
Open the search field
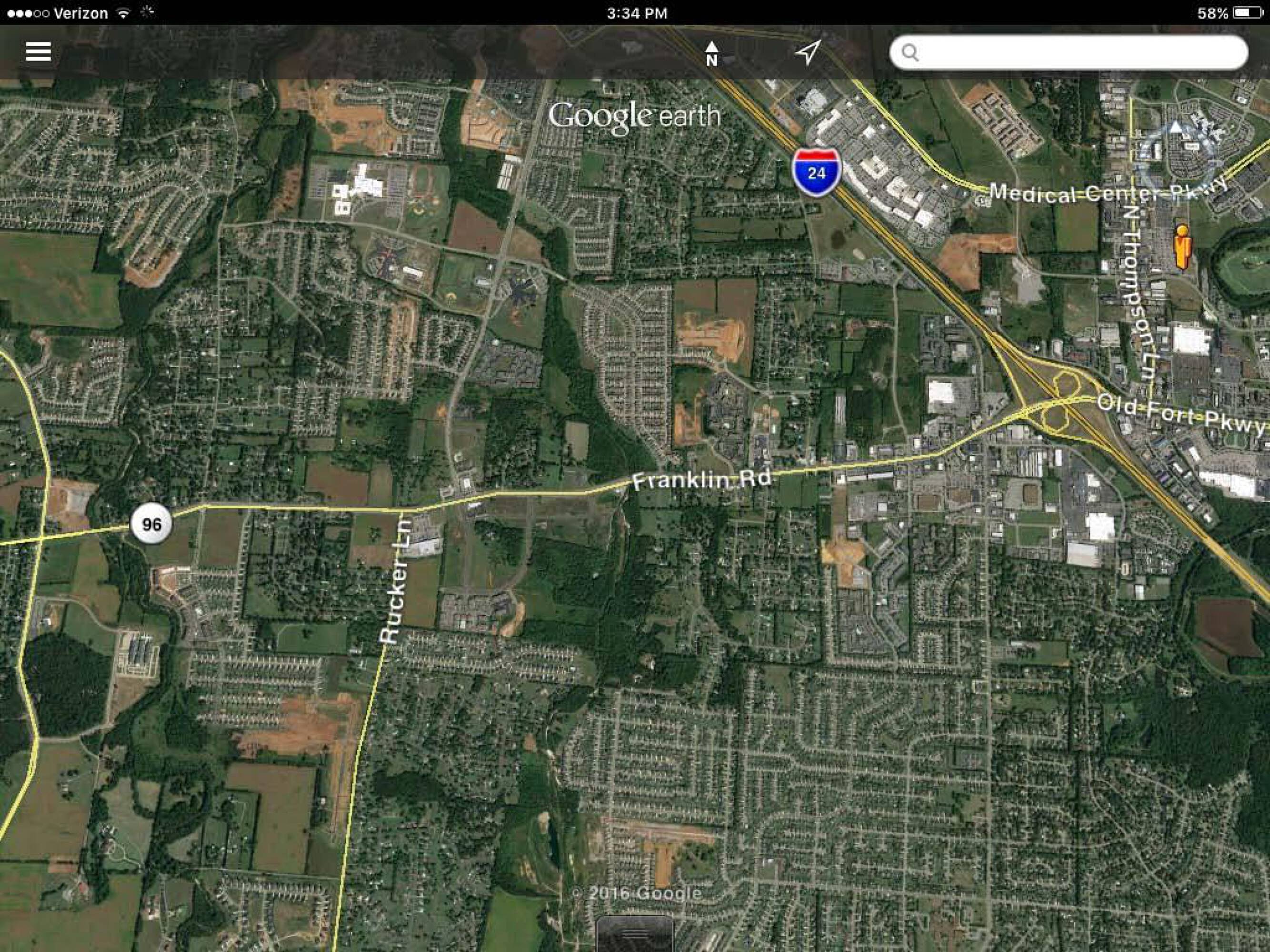pyautogui.click(x=1068, y=53)
